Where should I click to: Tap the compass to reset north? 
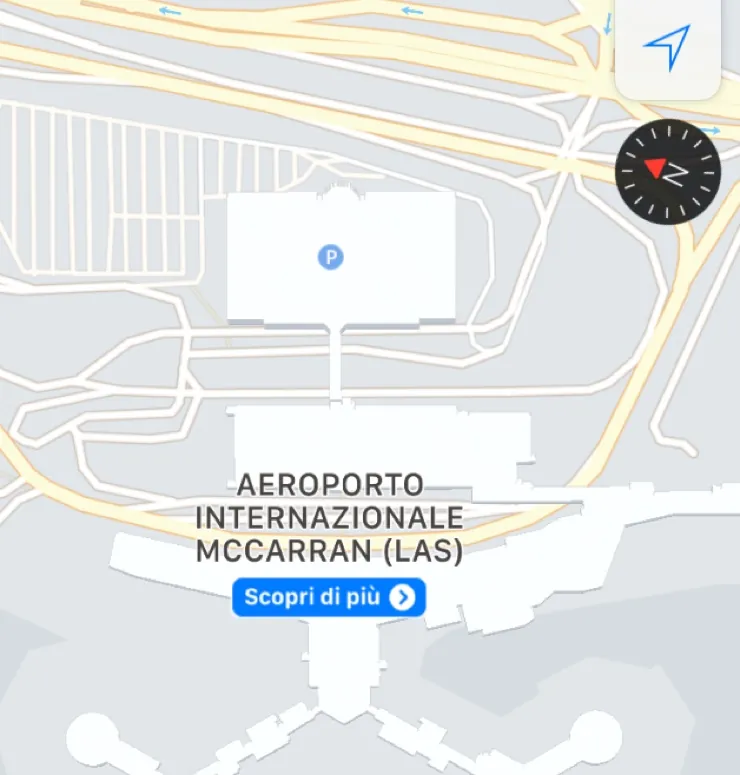667,172
